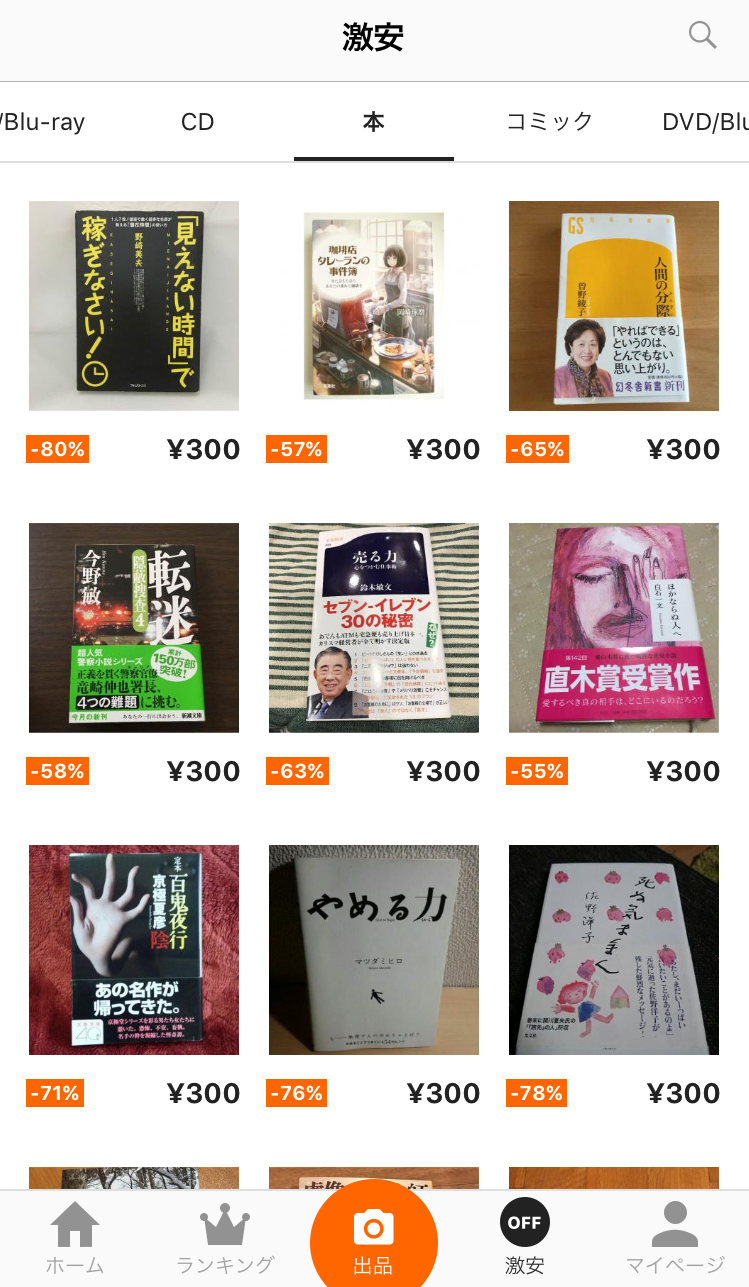Open the DVD/Blu-ray tab on the right

pyautogui.click(x=705, y=122)
